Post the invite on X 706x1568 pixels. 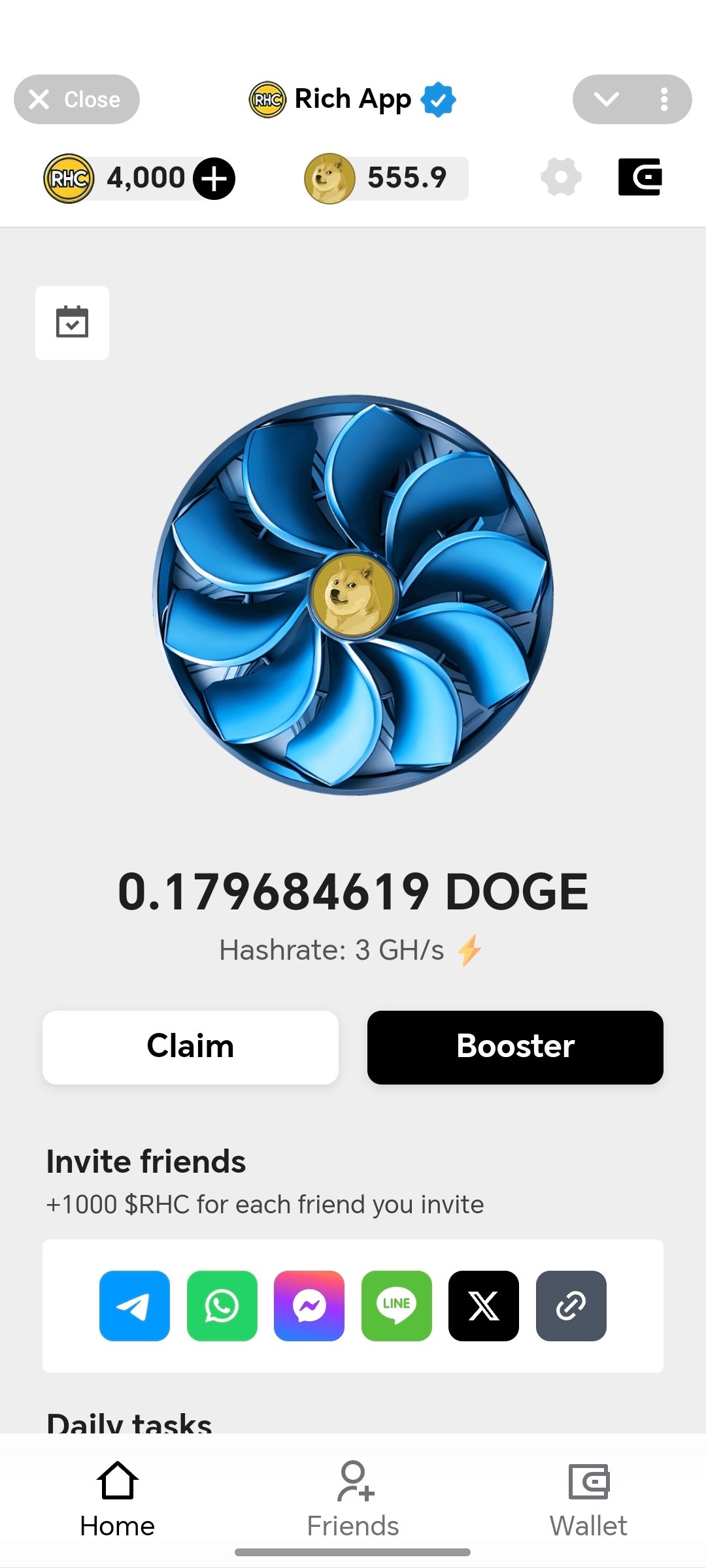tap(484, 1305)
